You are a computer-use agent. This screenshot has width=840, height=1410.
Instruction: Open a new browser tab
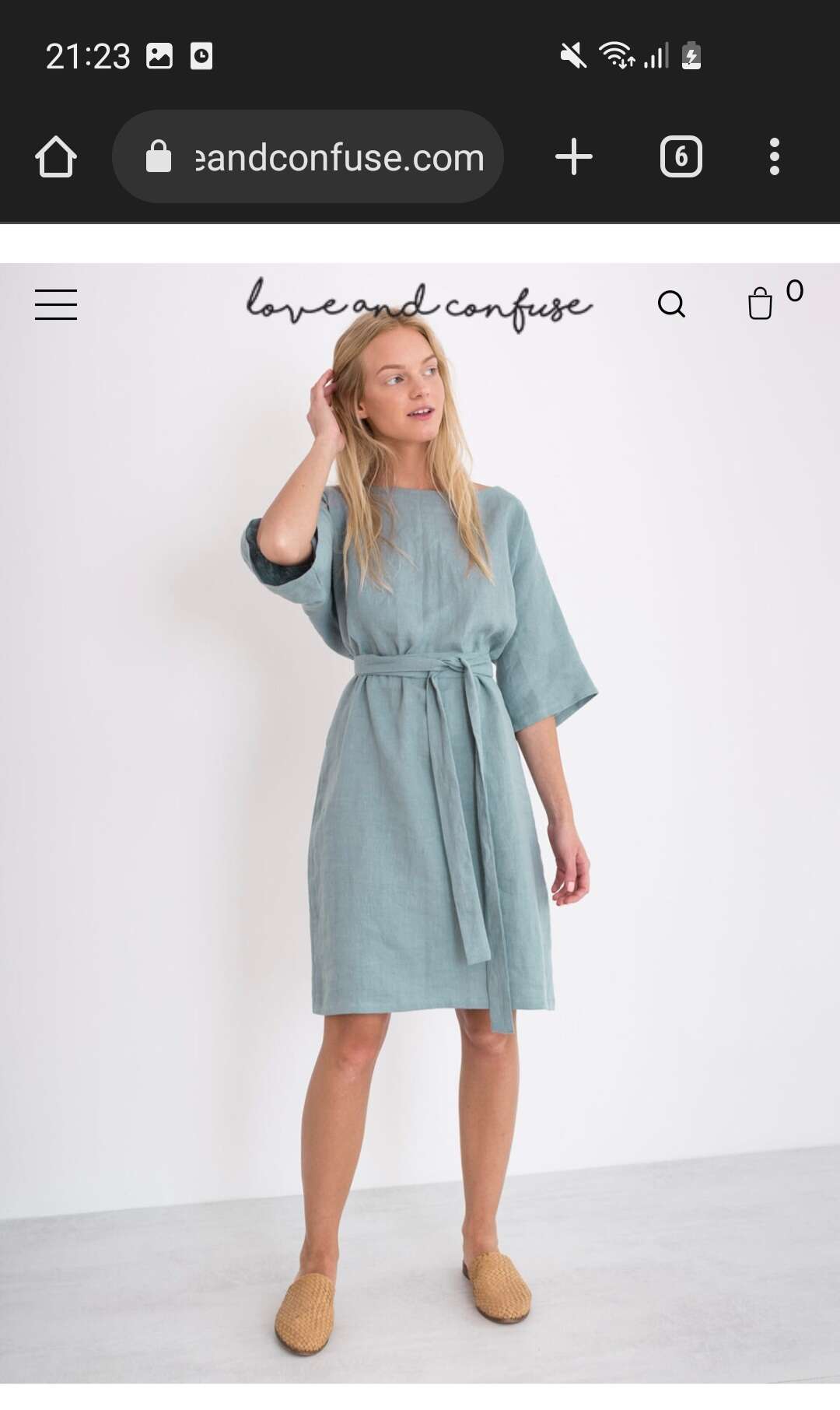click(x=574, y=157)
